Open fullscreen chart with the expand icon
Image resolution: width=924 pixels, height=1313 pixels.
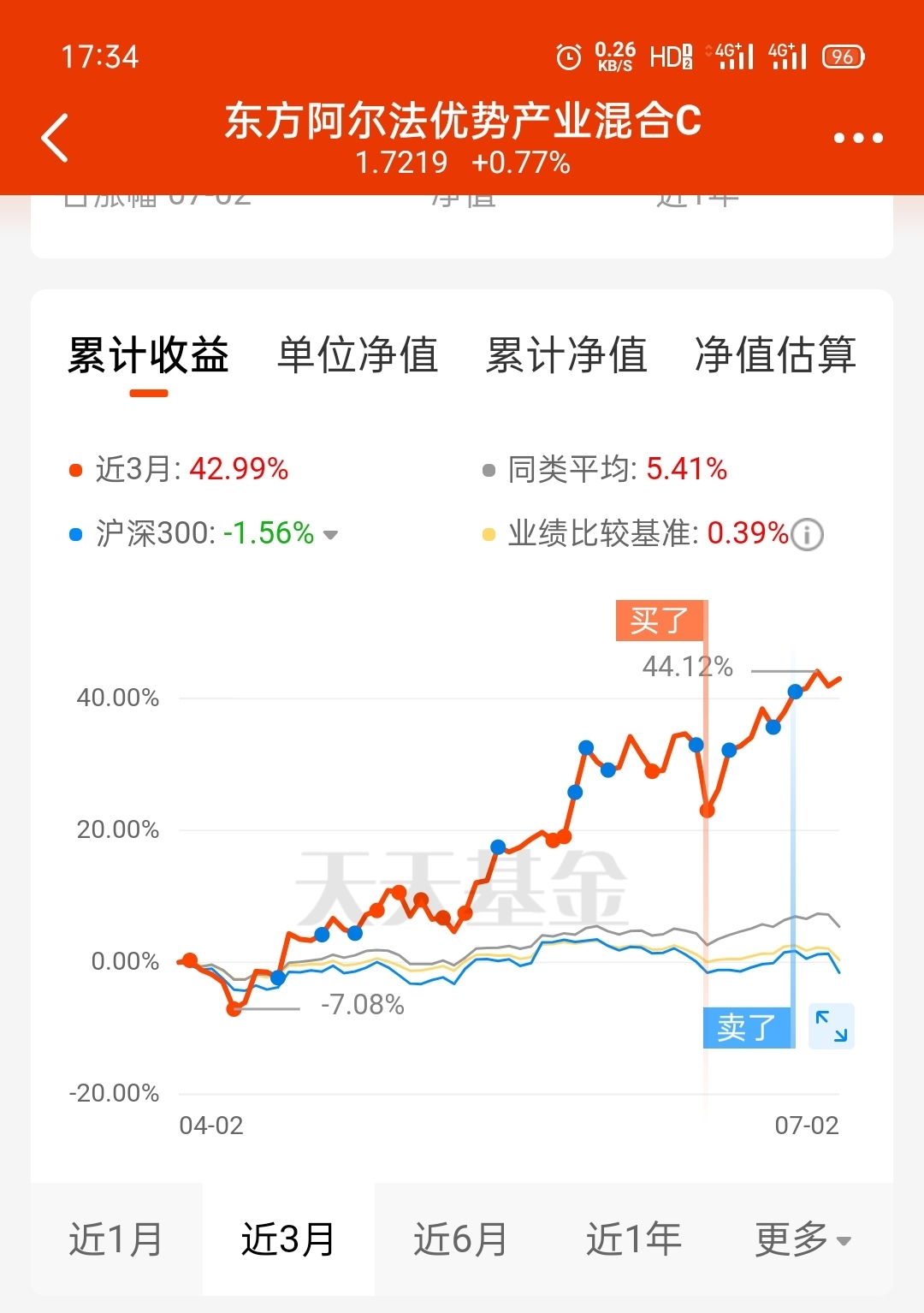(x=831, y=1026)
